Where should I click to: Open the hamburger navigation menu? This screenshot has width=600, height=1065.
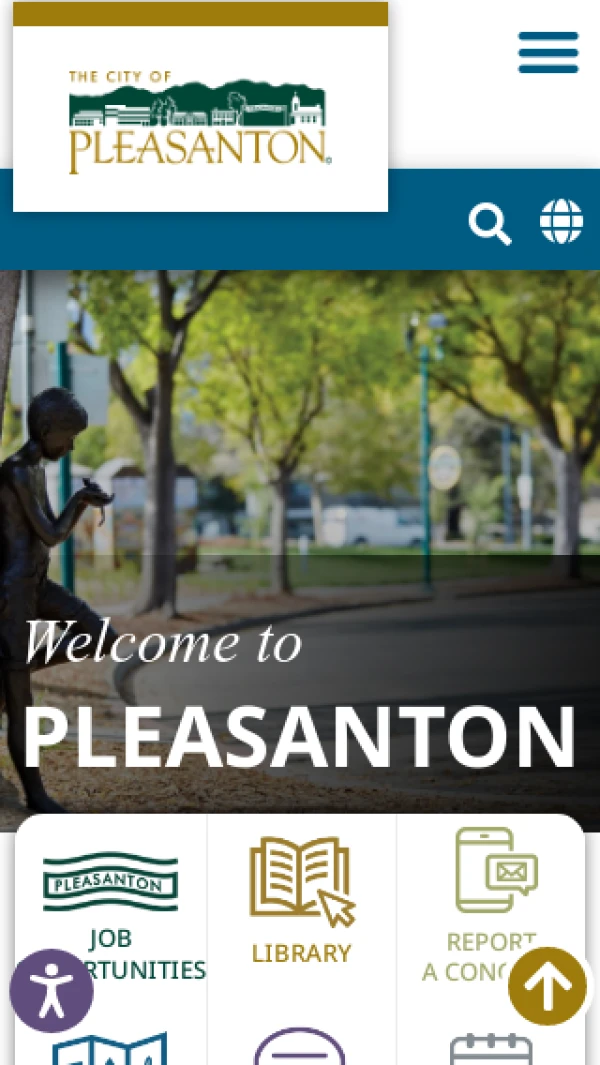coord(548,53)
